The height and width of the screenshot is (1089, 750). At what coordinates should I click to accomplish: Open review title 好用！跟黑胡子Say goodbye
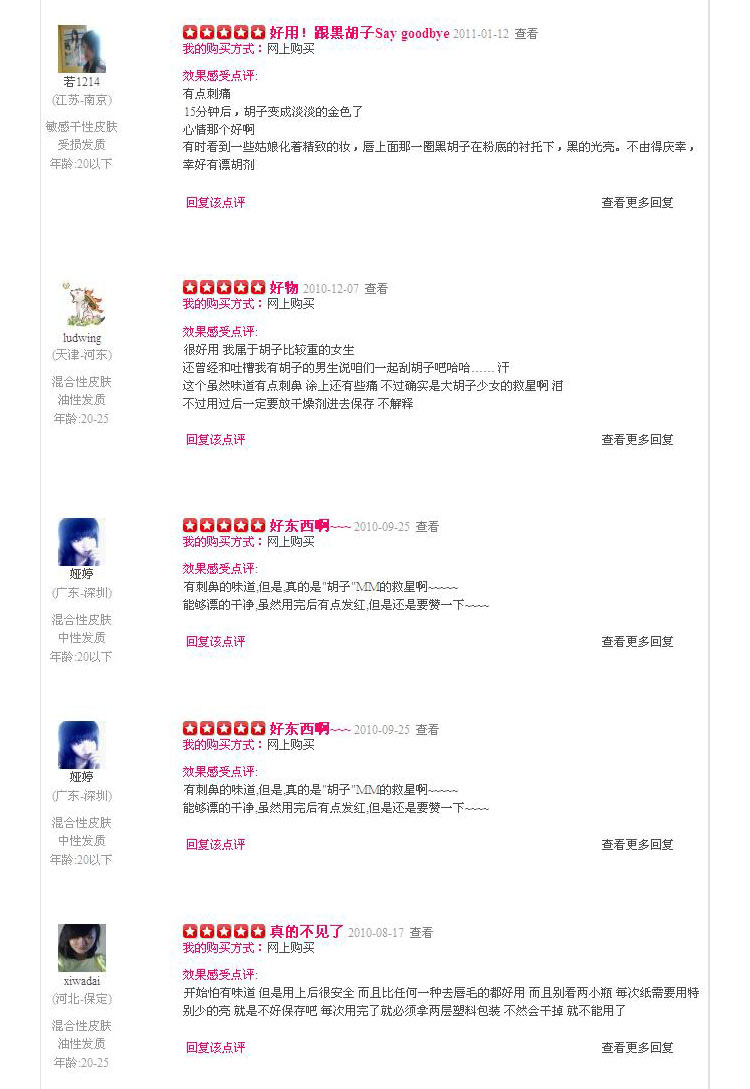[359, 33]
